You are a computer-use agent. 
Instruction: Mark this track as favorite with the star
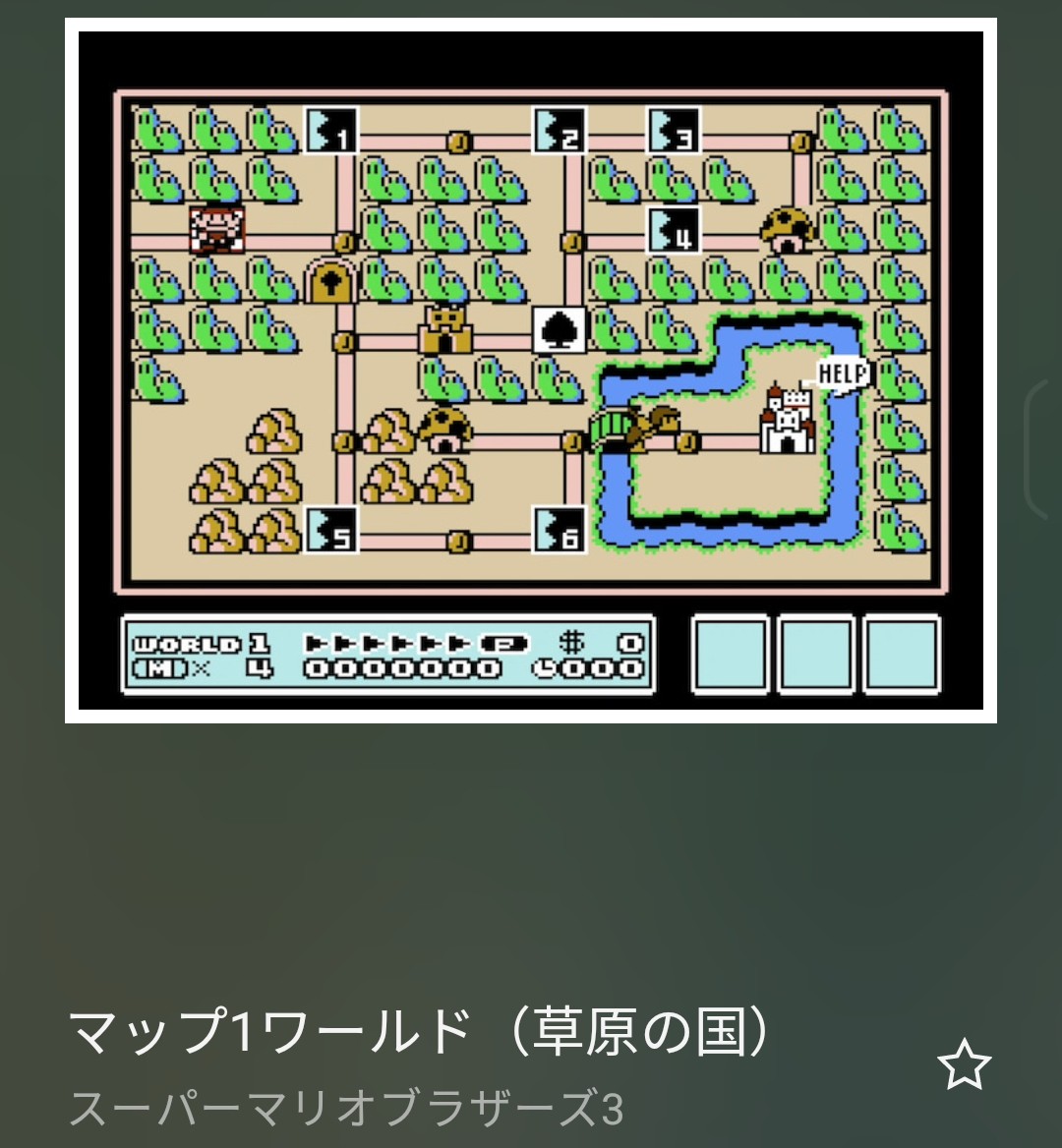click(x=964, y=1065)
